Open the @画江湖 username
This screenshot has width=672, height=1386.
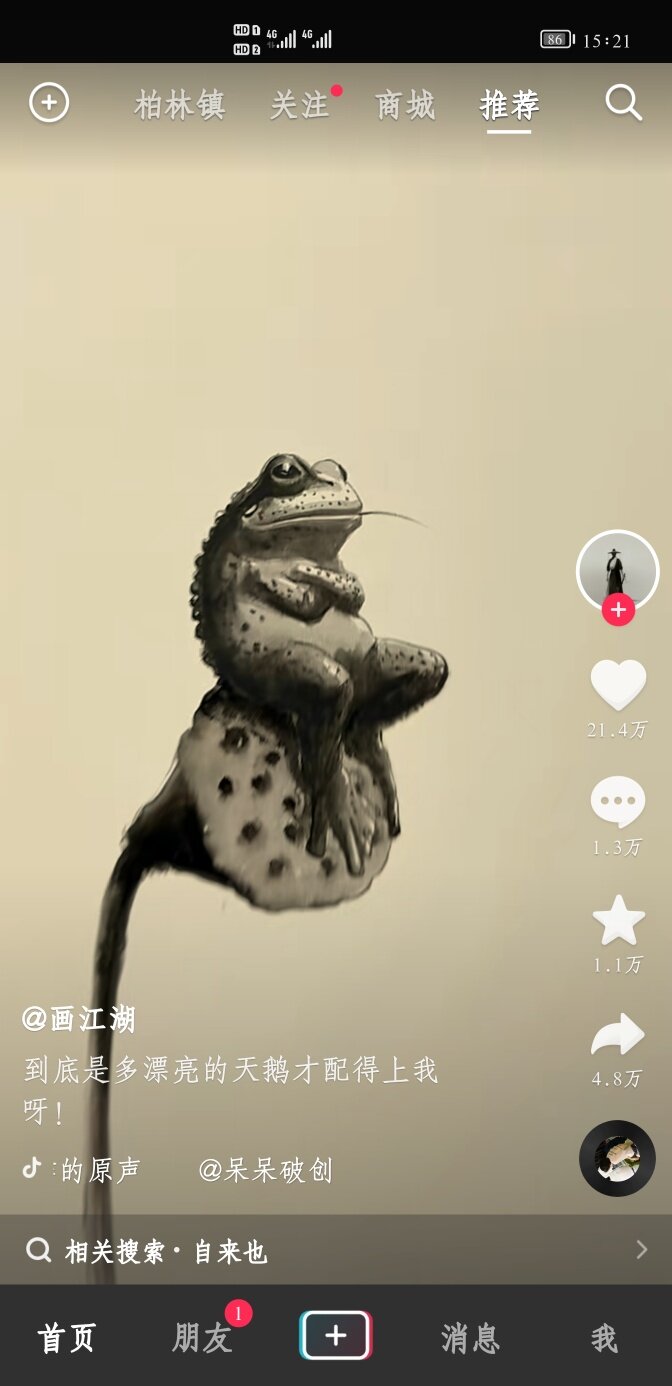coord(79,1019)
